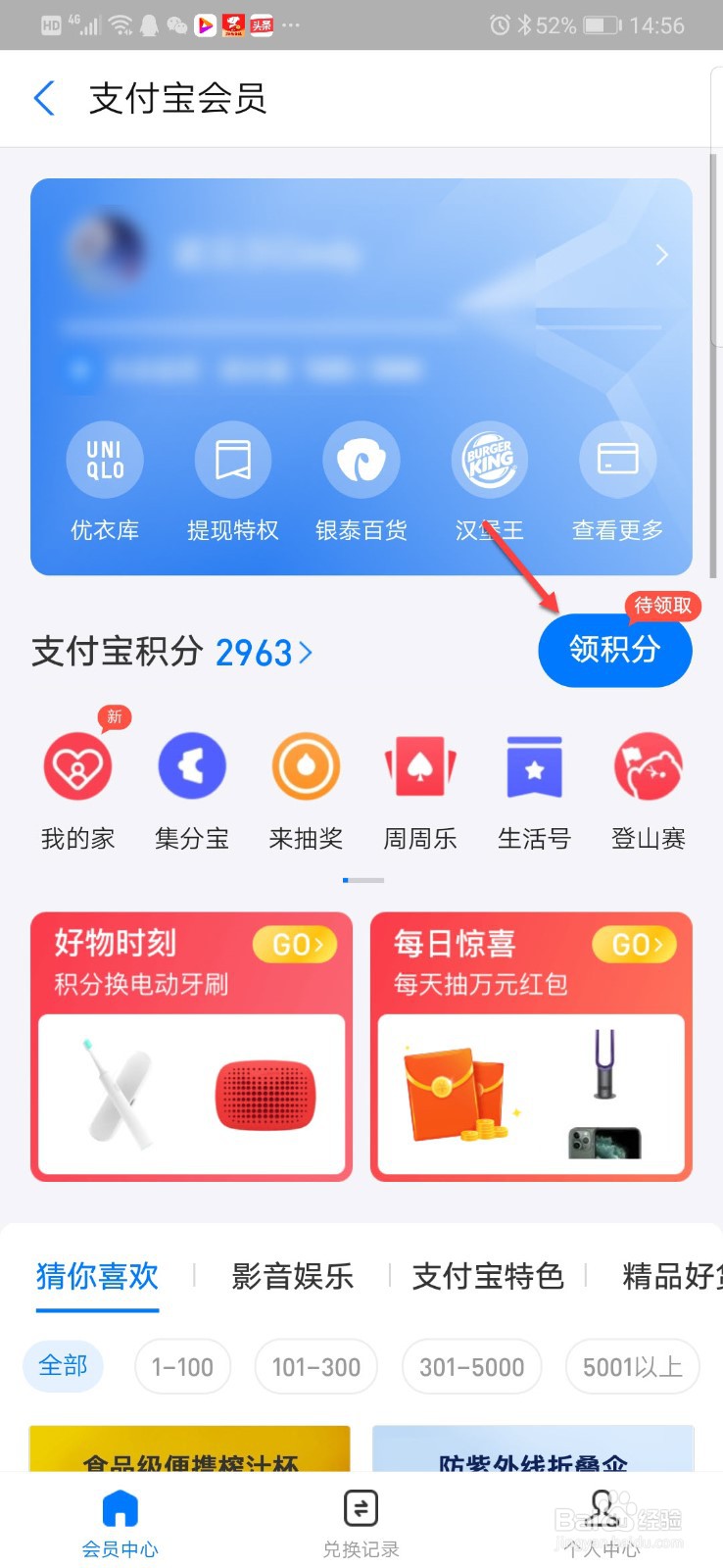Select the 5001以上 points filter

[x=632, y=1366]
